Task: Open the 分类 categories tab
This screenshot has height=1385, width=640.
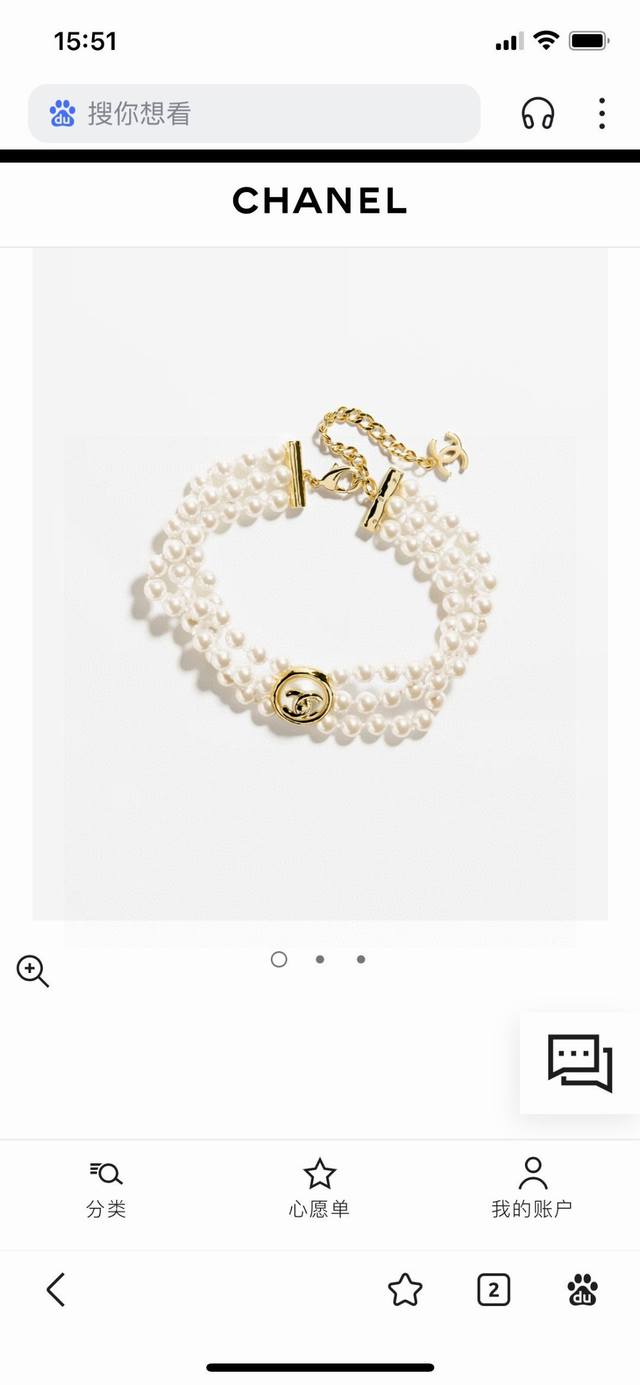Action: click(x=106, y=1189)
